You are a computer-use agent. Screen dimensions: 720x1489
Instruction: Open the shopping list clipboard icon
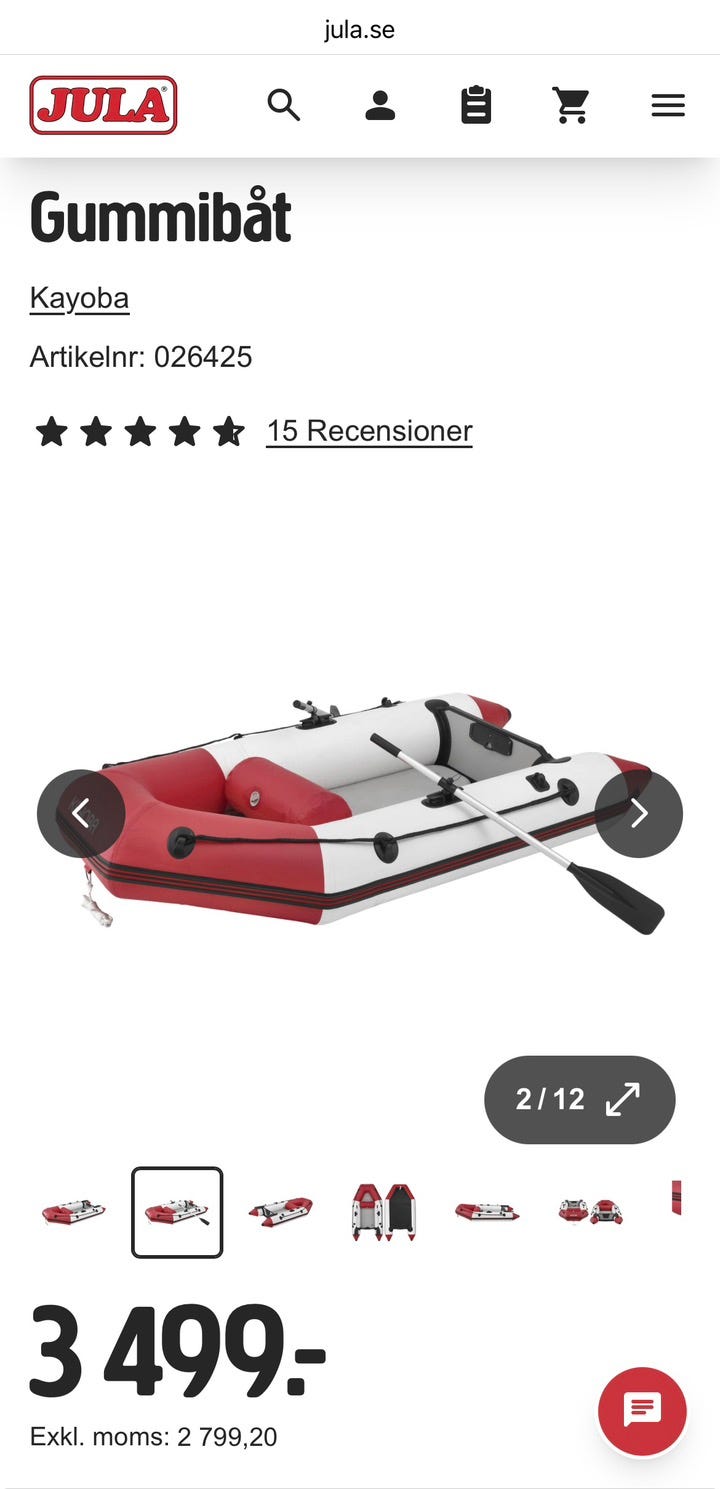pos(476,105)
